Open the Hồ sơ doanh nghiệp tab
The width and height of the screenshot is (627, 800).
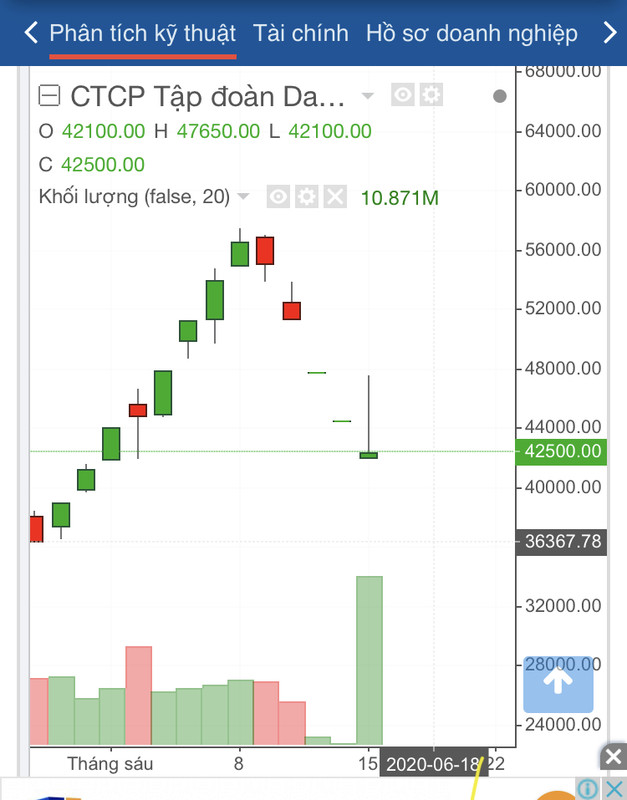(x=471, y=33)
